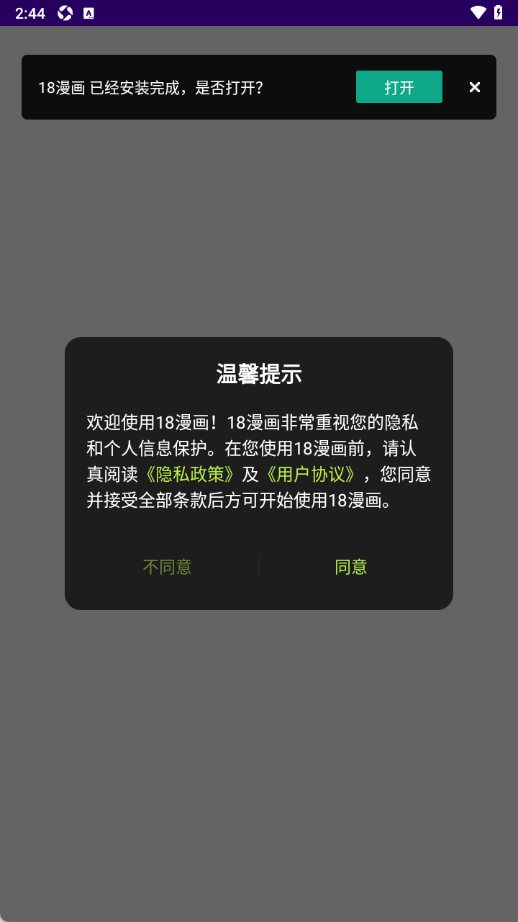Tap 同意 to accept terms
The image size is (518, 922).
351,567
